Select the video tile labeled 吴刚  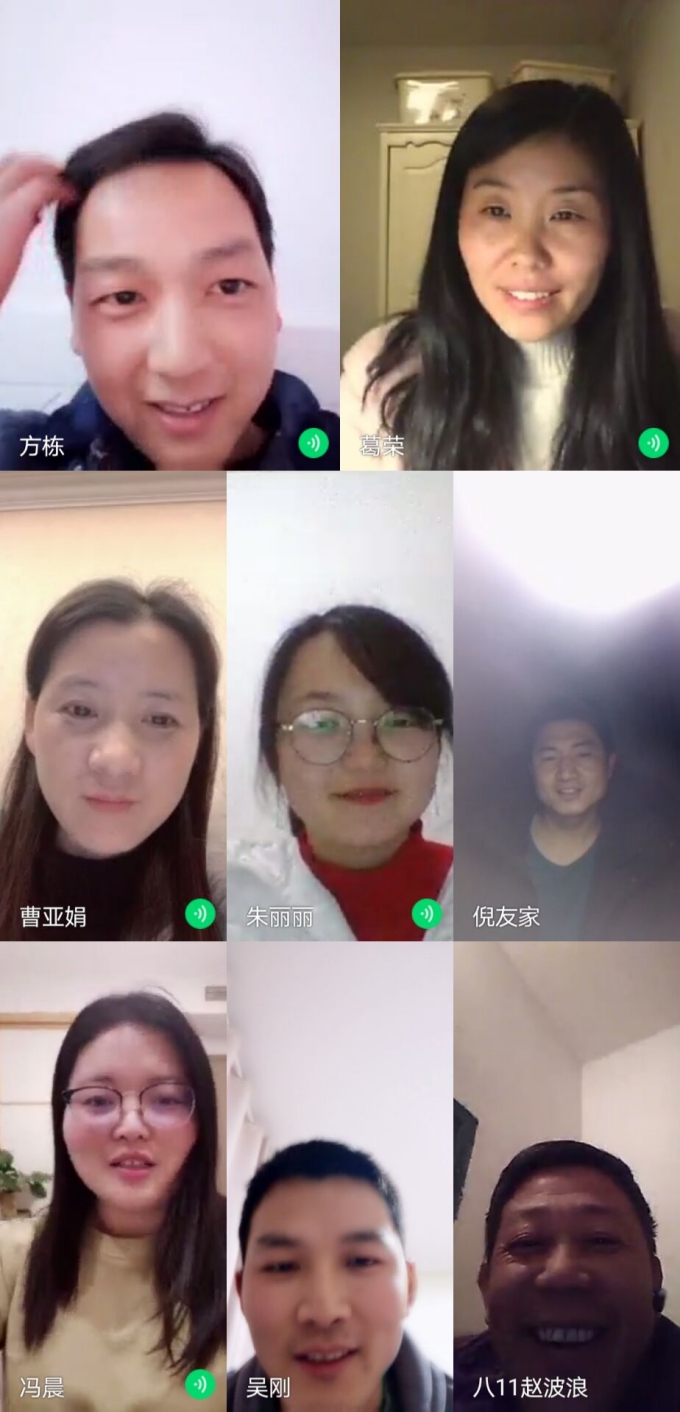coord(340,1175)
